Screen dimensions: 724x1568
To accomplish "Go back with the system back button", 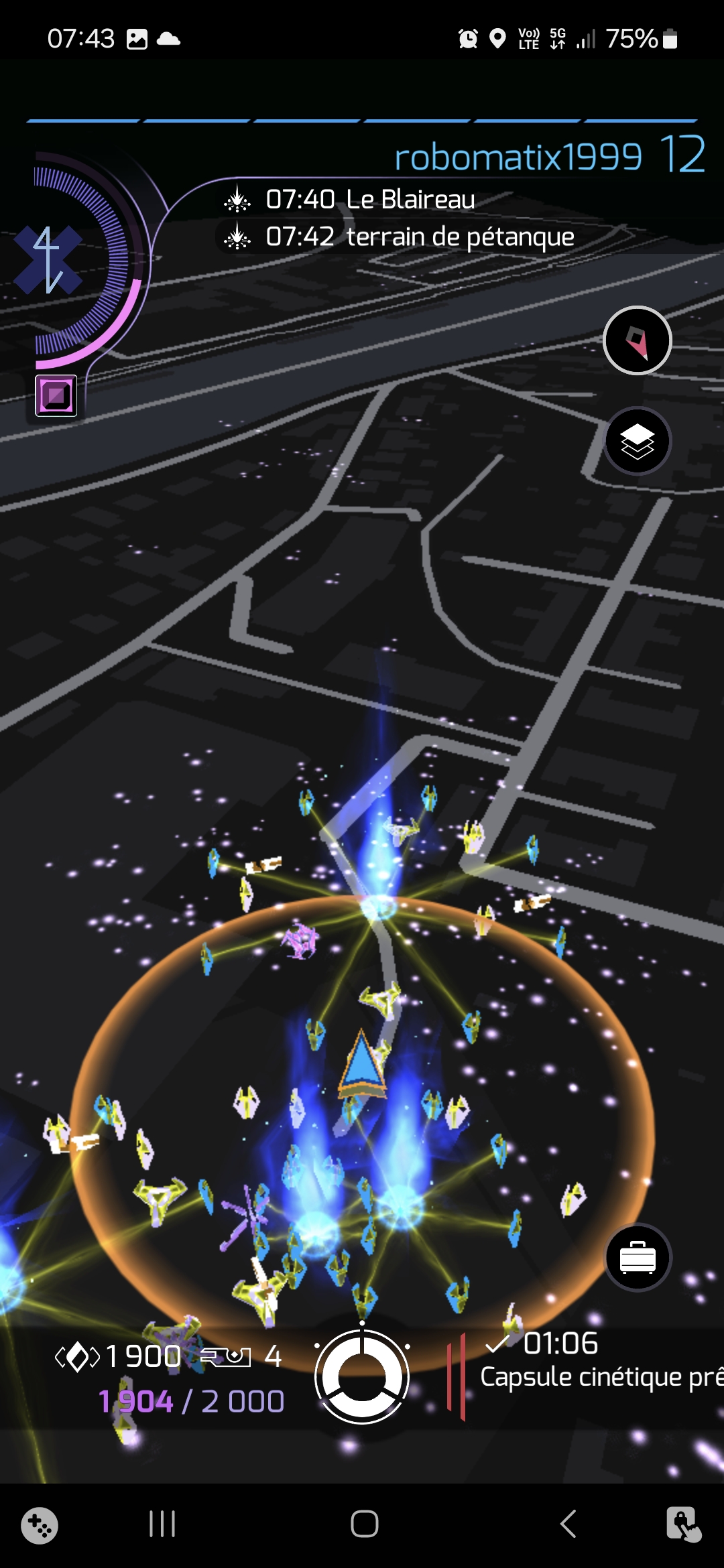I will (x=568, y=1524).
